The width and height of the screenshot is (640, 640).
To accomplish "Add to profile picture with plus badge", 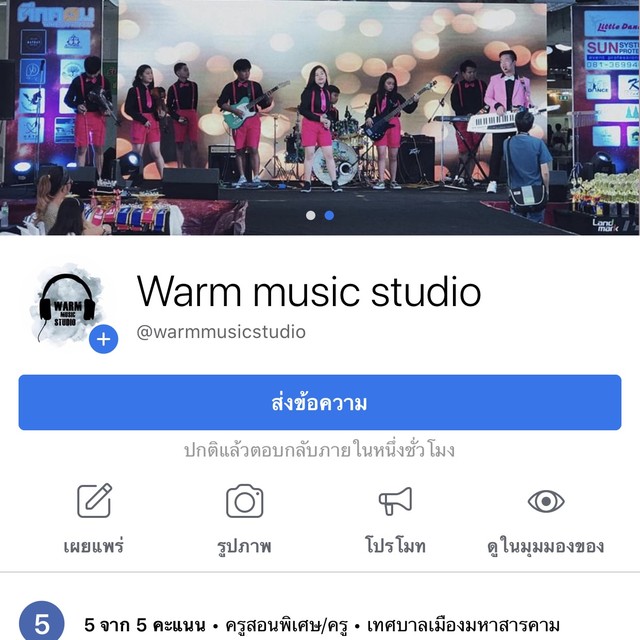I will pyautogui.click(x=103, y=339).
